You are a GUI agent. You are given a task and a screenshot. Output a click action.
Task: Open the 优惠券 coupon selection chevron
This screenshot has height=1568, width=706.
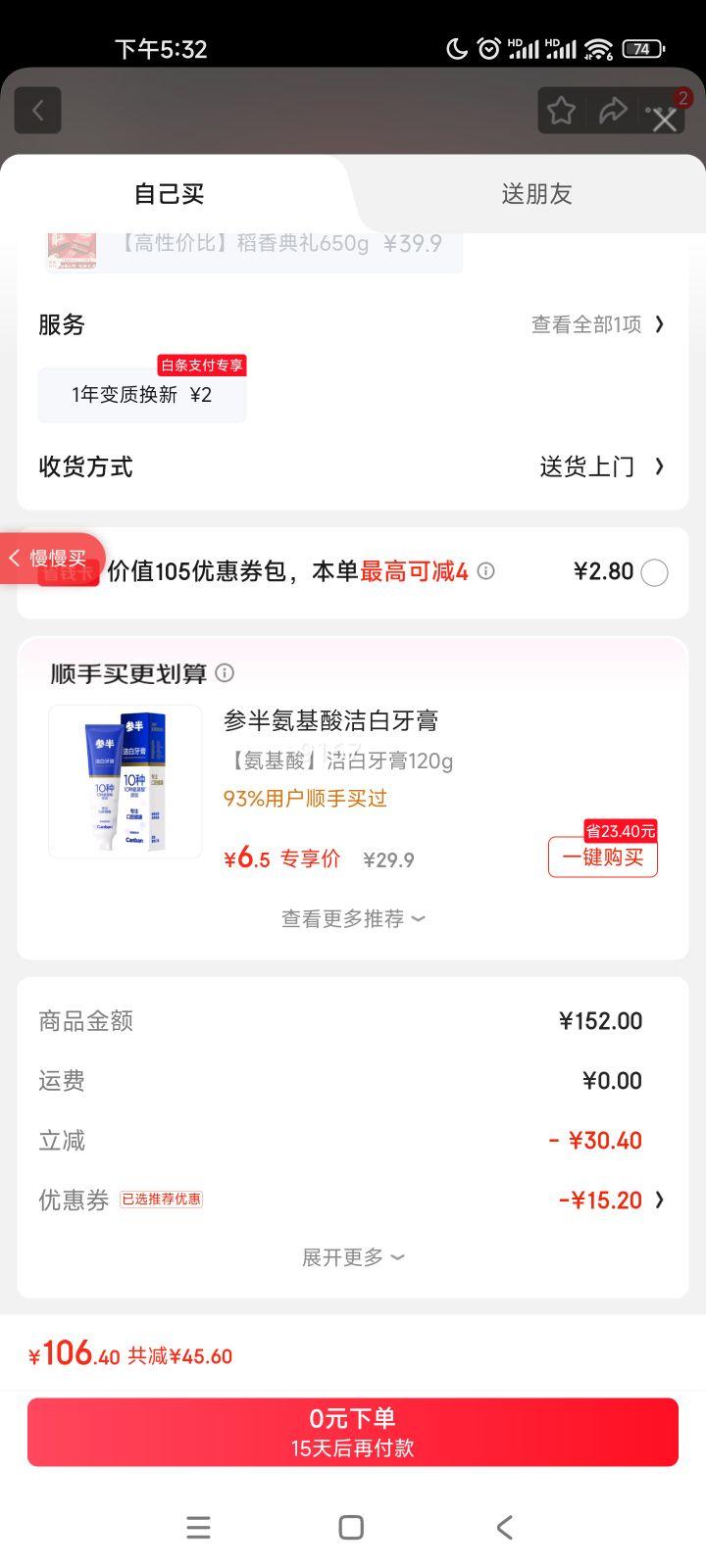658,1200
